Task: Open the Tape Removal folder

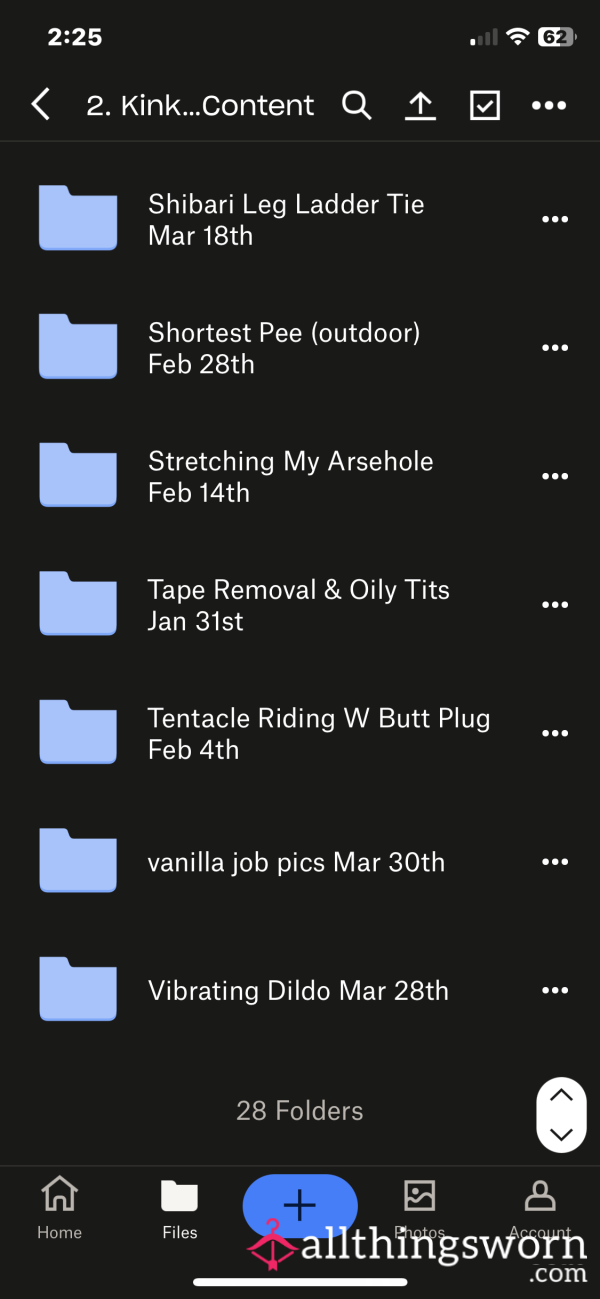Action: click(x=300, y=605)
